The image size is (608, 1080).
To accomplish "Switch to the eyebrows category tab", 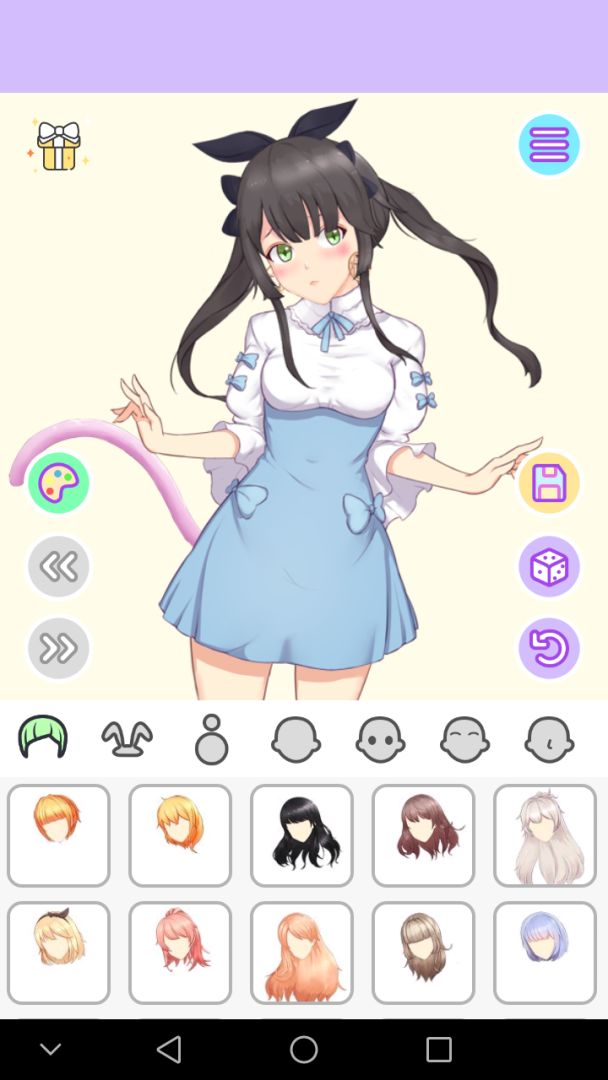I will 465,740.
